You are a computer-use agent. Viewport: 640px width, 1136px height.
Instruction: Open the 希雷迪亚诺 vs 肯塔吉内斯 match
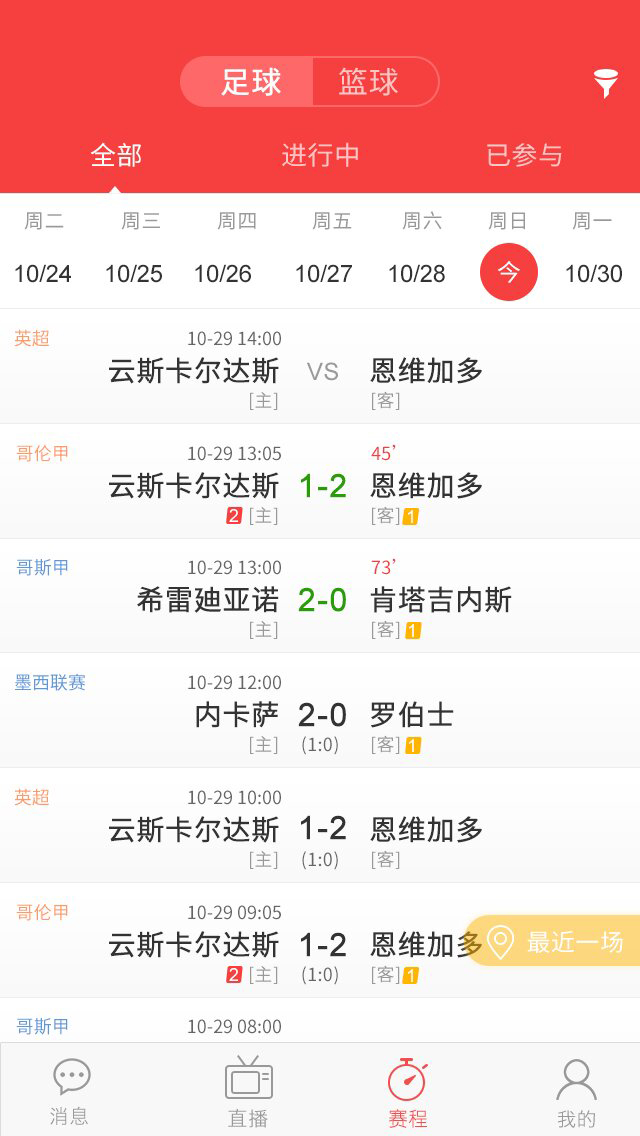[320, 596]
